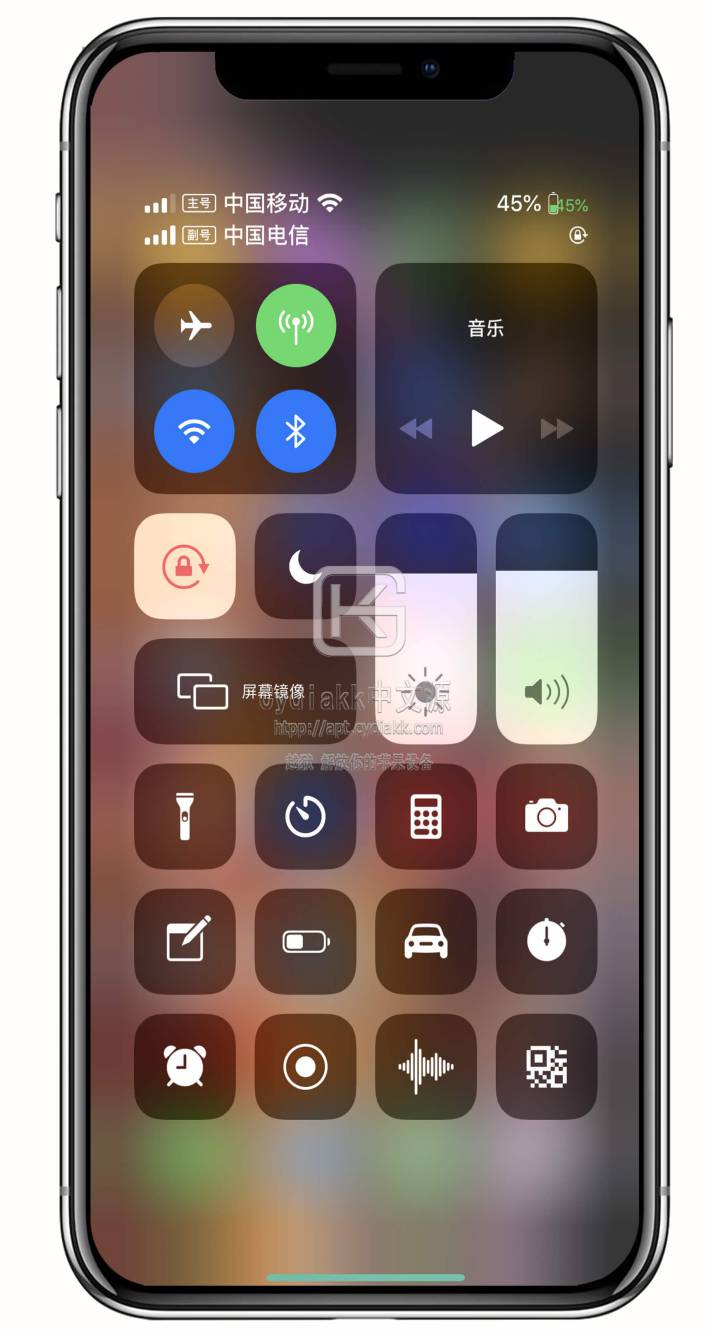Screen dimensions: 713x1334
Task: Turn off cellular data
Action: tap(295, 326)
